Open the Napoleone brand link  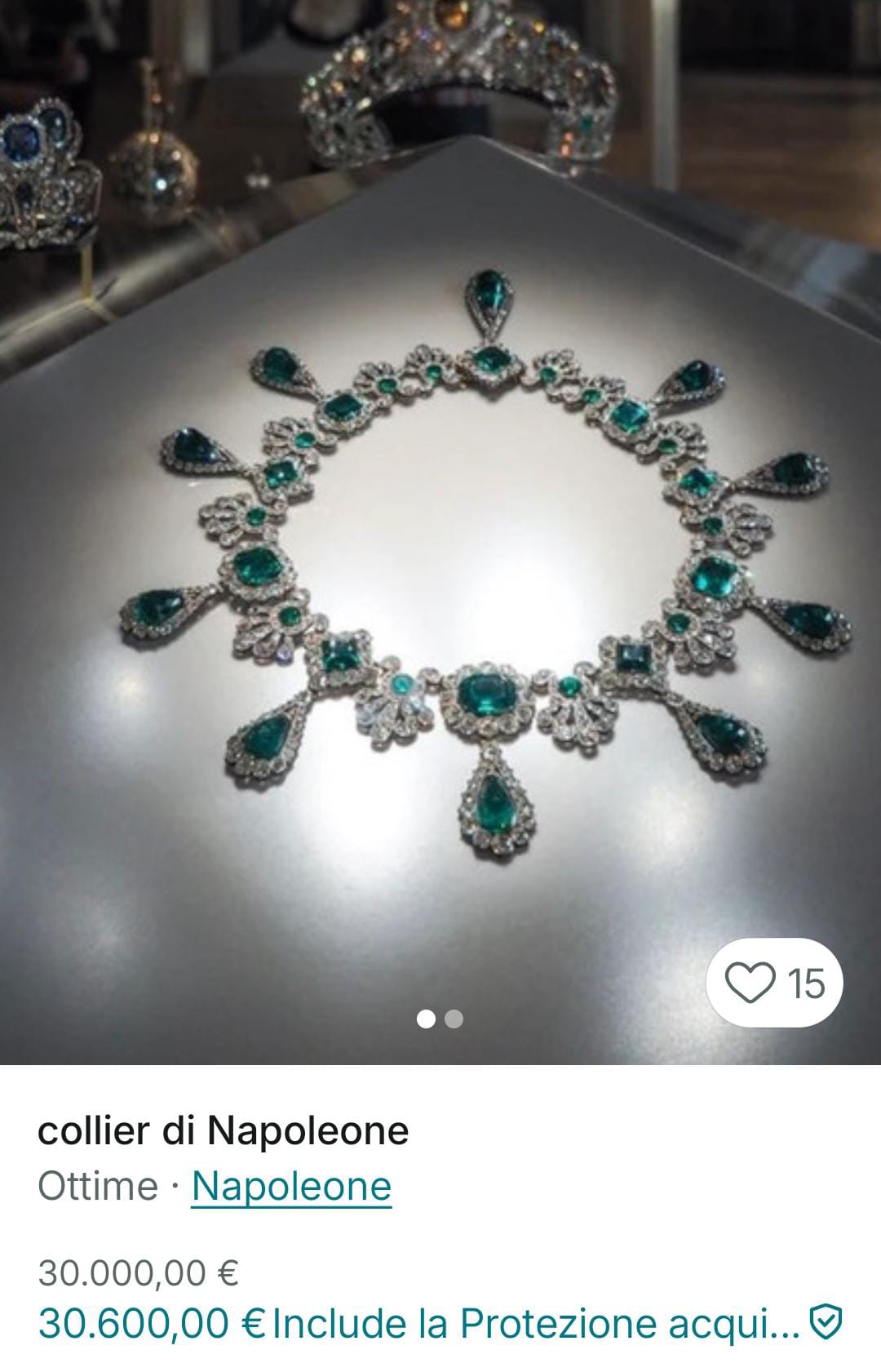[291, 1185]
